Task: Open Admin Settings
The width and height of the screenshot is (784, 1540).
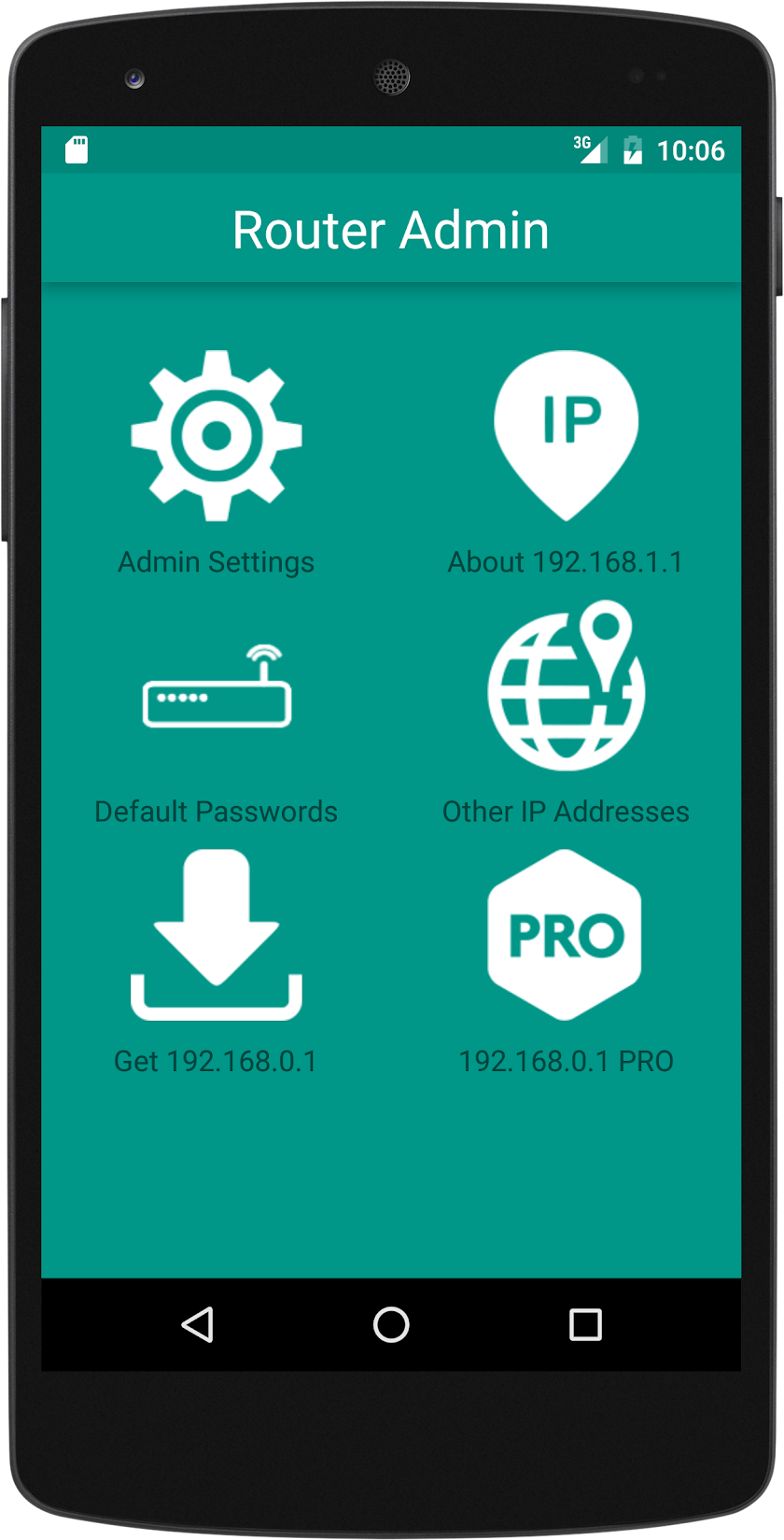Action: (217, 464)
